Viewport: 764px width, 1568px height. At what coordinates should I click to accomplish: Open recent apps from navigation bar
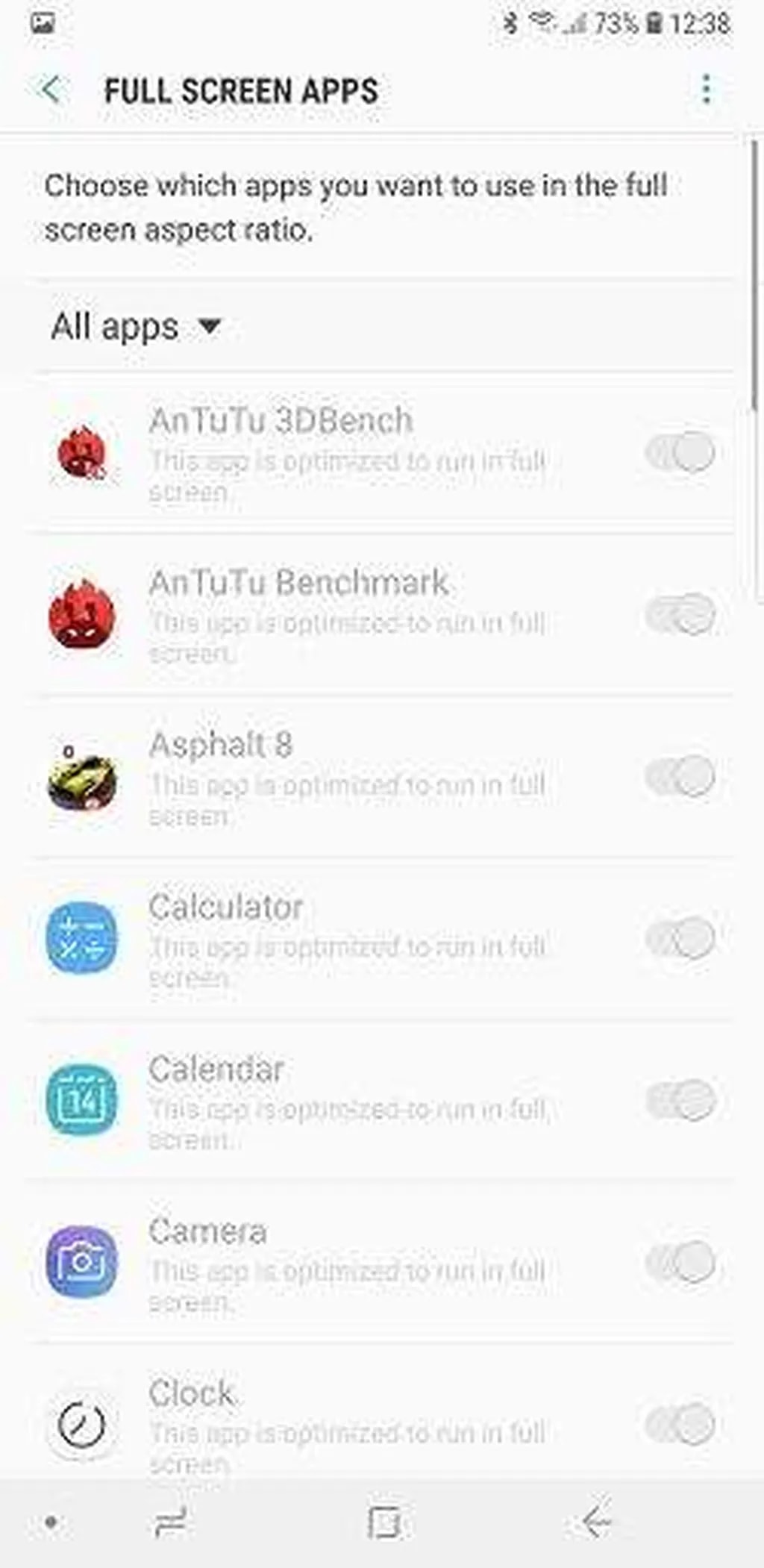click(170, 1522)
